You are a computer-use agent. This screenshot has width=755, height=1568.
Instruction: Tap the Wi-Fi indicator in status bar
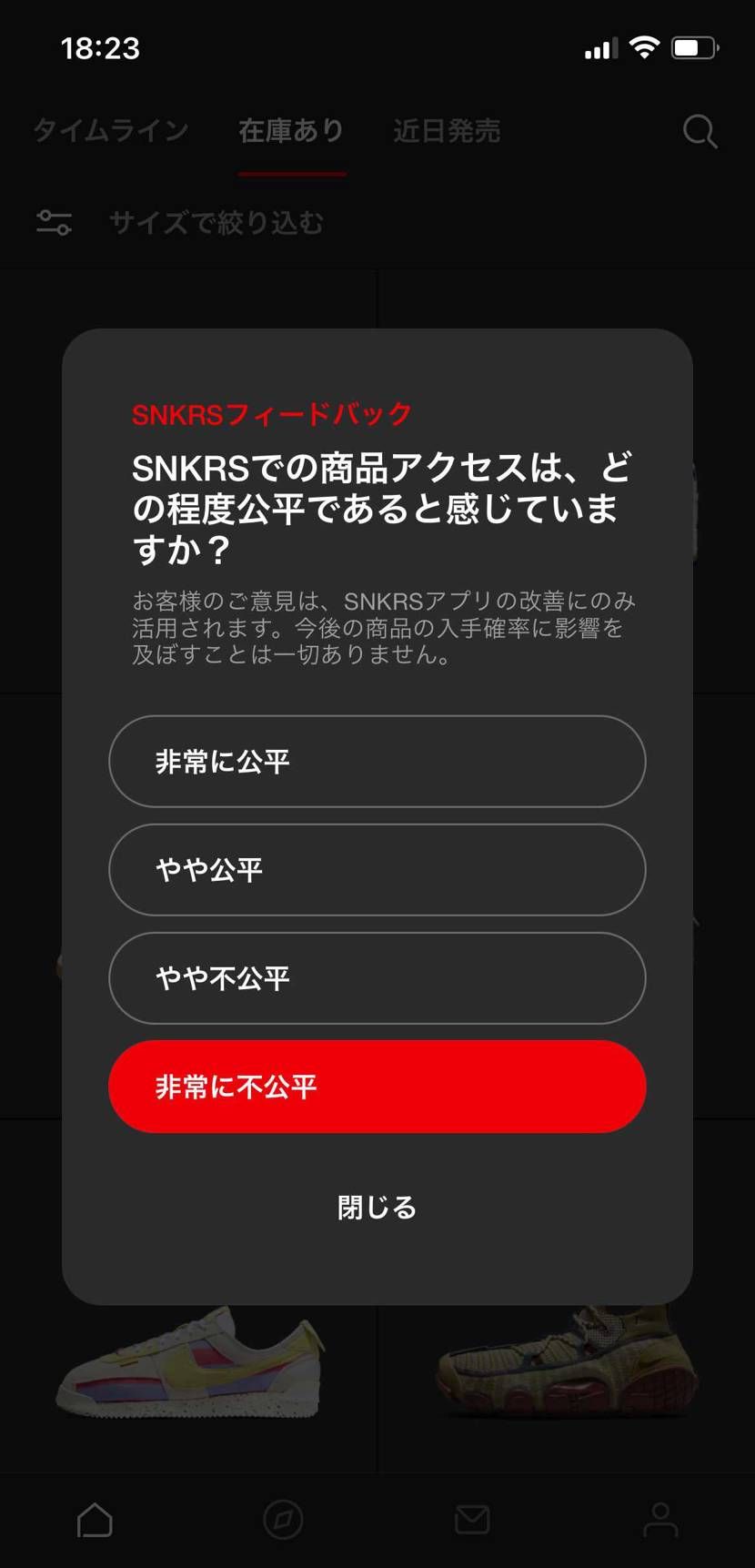point(645,47)
